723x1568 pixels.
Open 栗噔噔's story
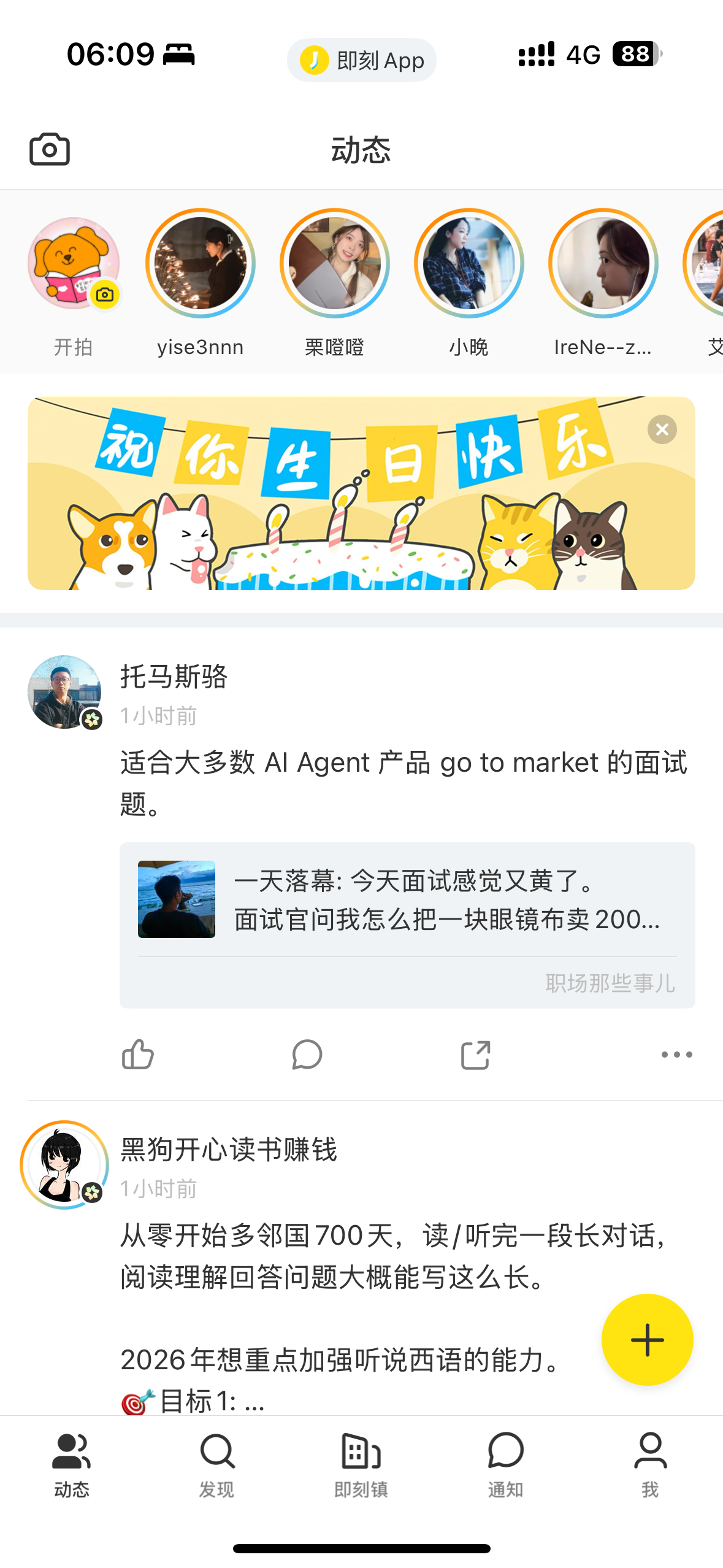335,264
